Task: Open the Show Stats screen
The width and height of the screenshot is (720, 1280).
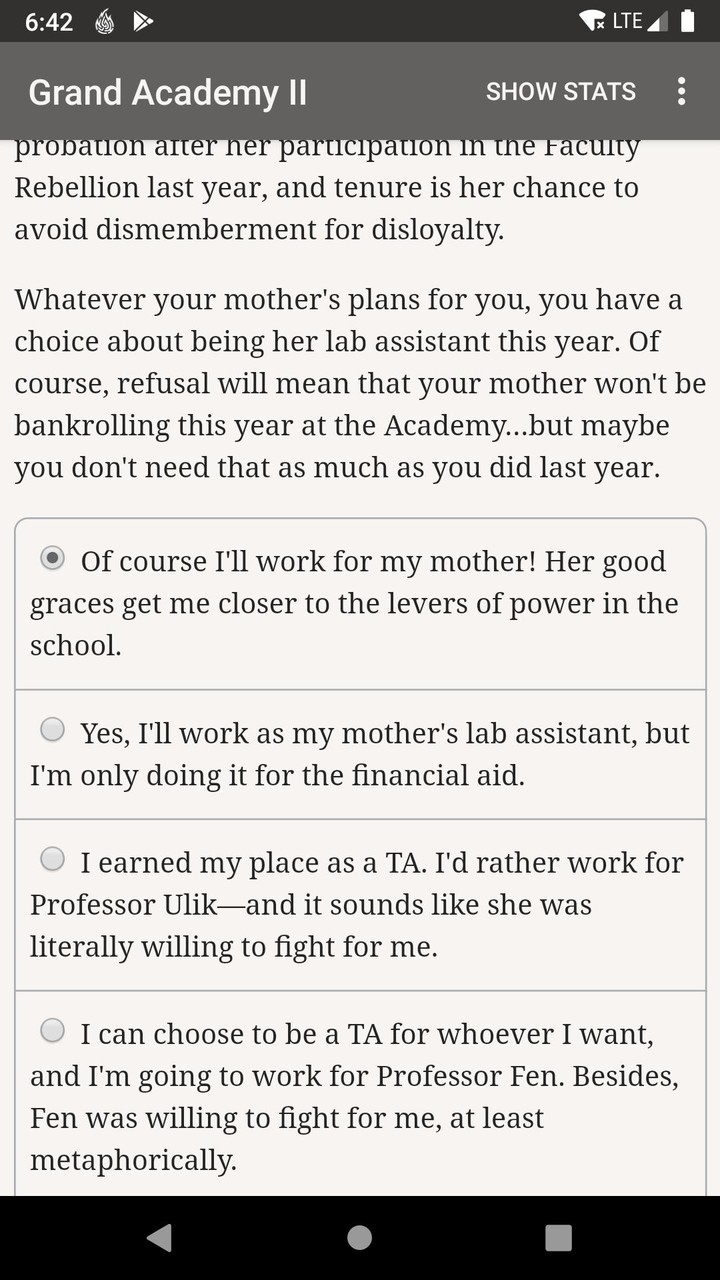Action: [560, 92]
